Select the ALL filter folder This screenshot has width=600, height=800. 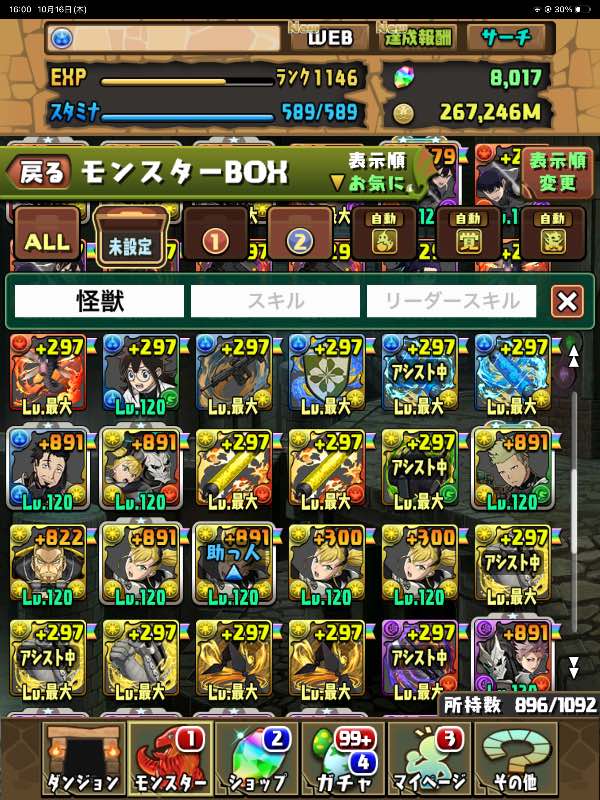coord(46,240)
